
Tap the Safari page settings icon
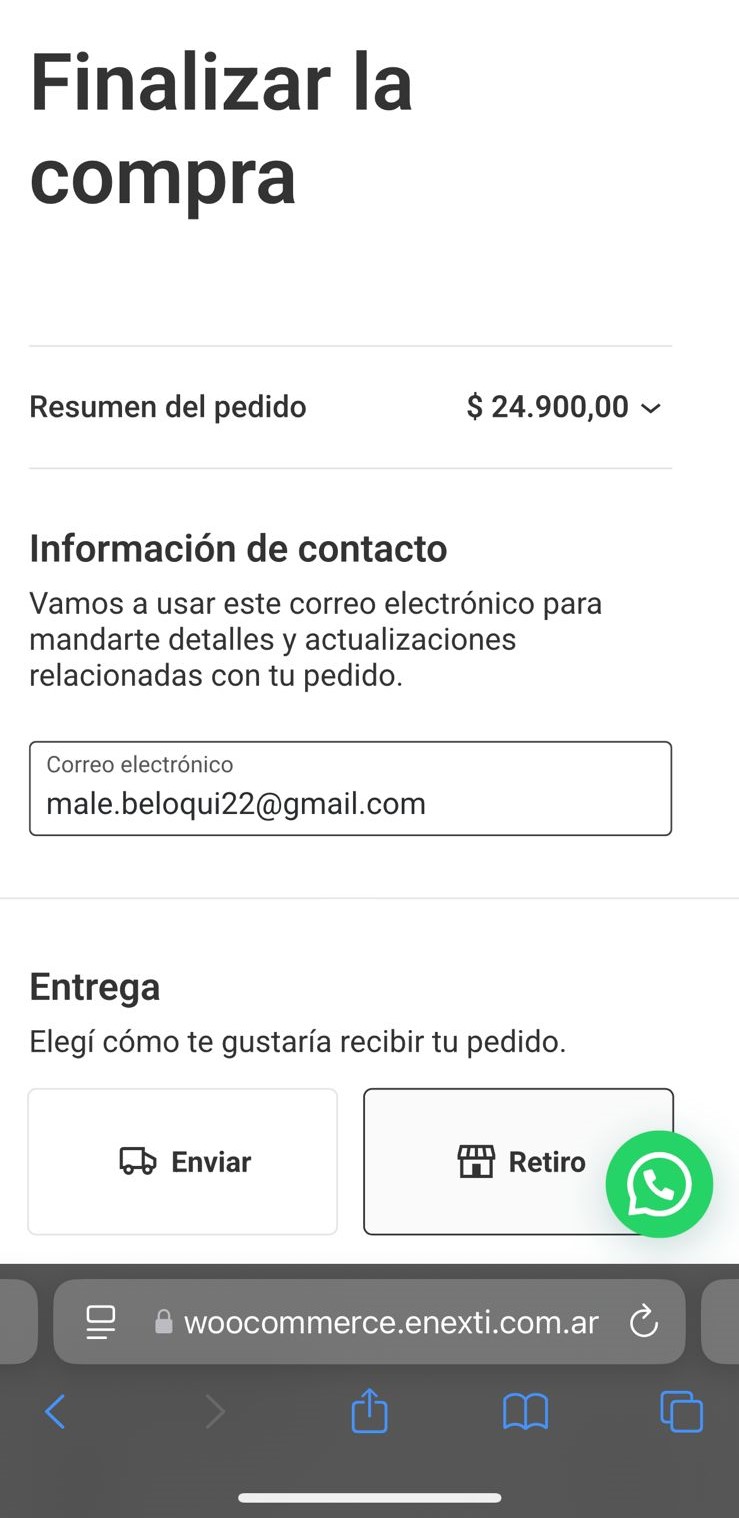click(101, 1322)
